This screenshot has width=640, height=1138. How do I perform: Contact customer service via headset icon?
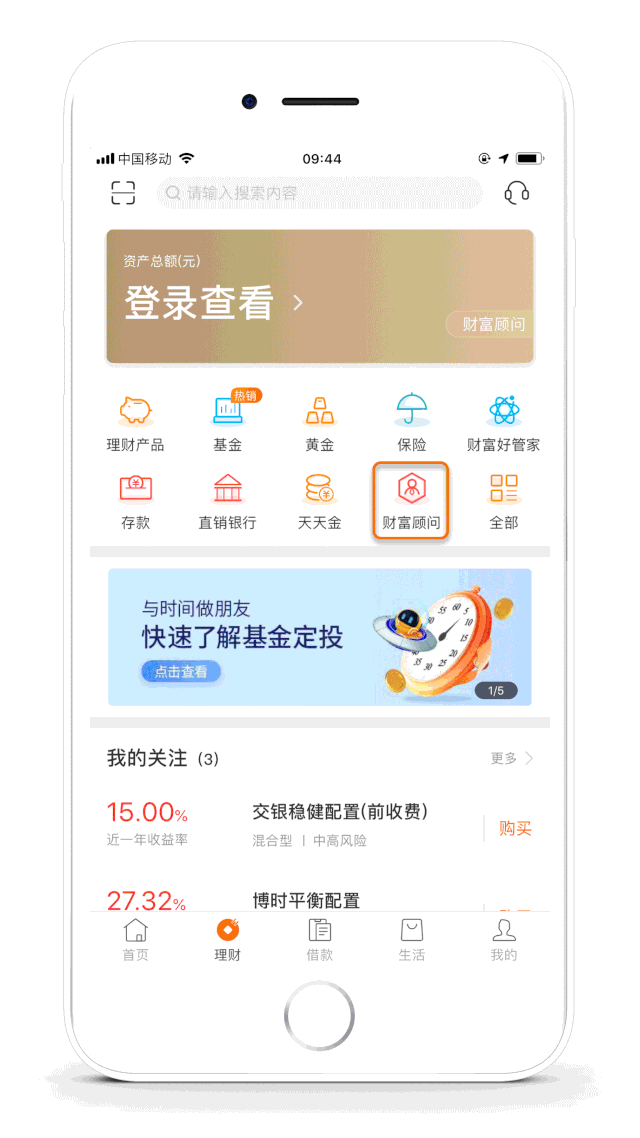516,193
